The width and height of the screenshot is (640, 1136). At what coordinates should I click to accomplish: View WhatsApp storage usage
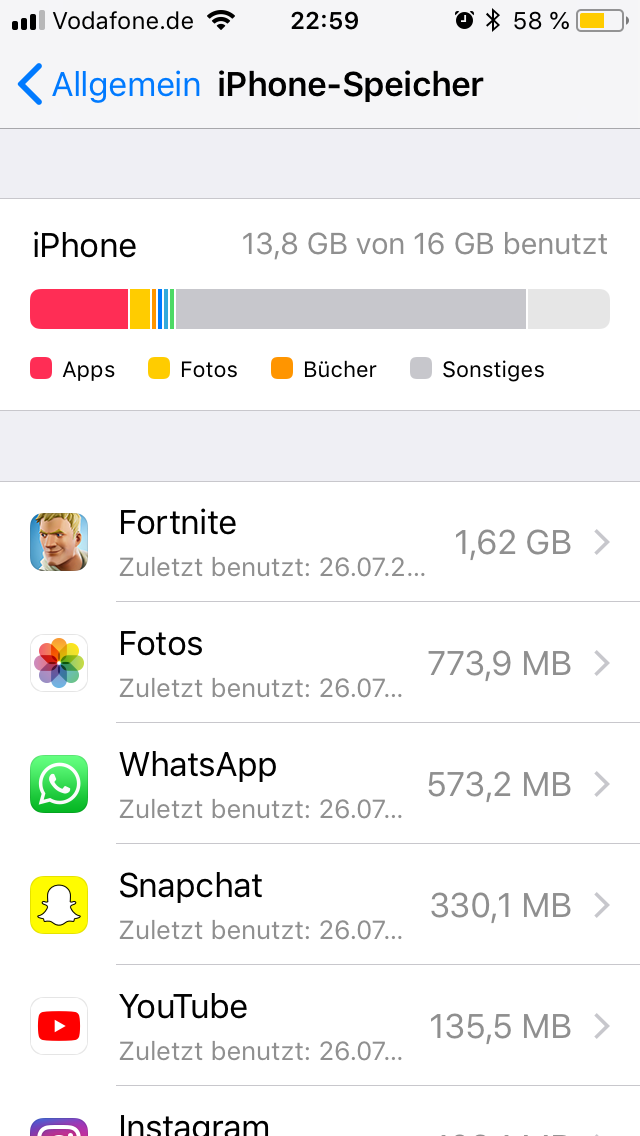pos(320,784)
